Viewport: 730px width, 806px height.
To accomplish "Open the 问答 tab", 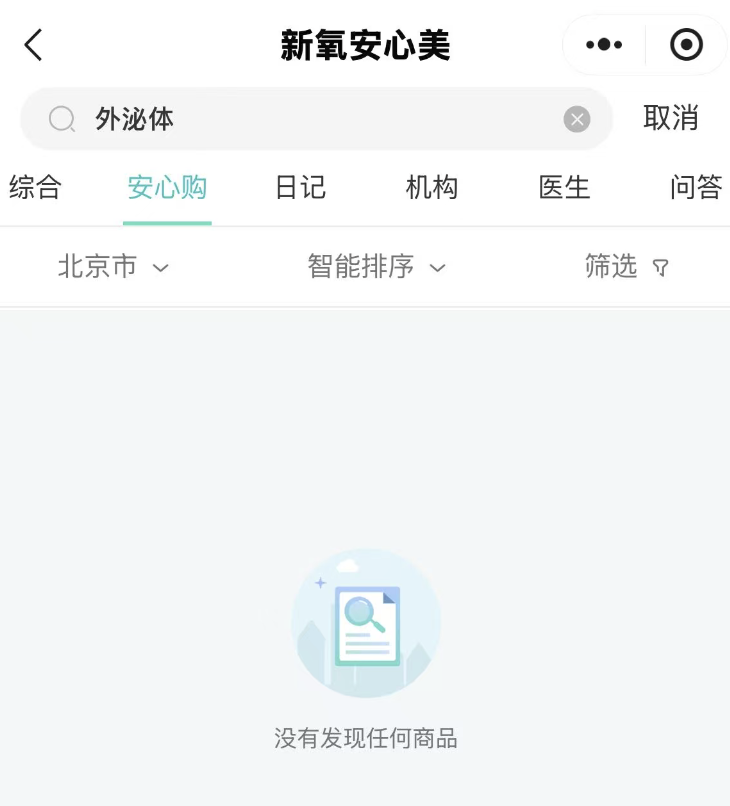I will click(x=697, y=188).
